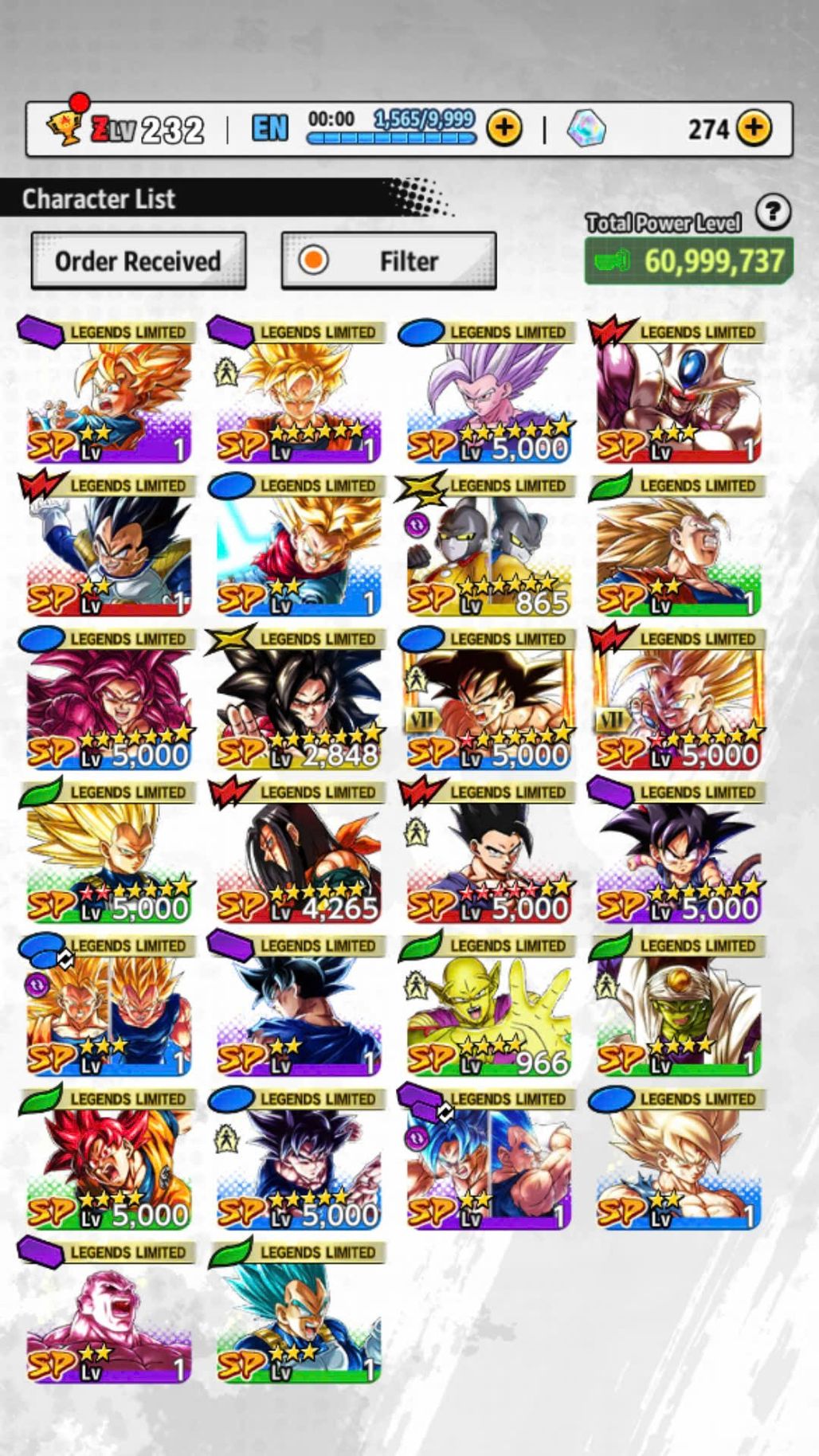Add energy with the plus button
Screen dimensions: 819x1456
click(504, 128)
